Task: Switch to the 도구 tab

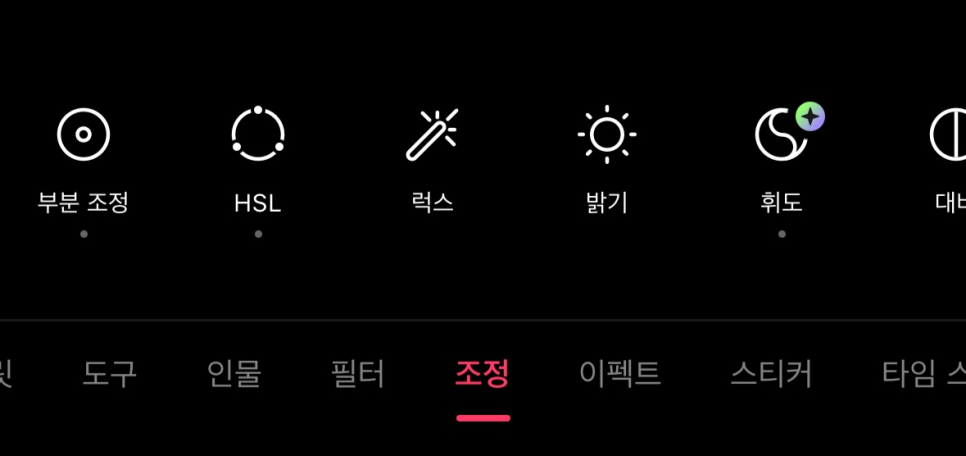Action: click(x=109, y=374)
